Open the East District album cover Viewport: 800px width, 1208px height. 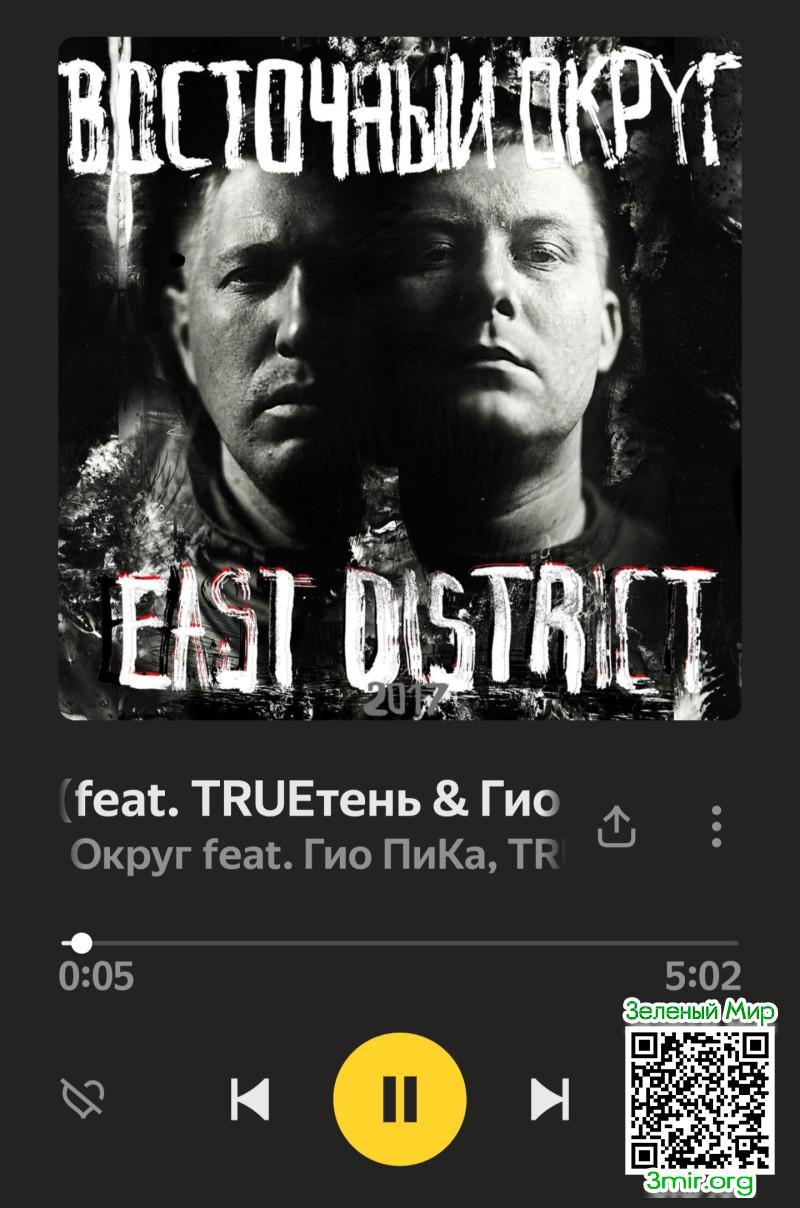(399, 378)
